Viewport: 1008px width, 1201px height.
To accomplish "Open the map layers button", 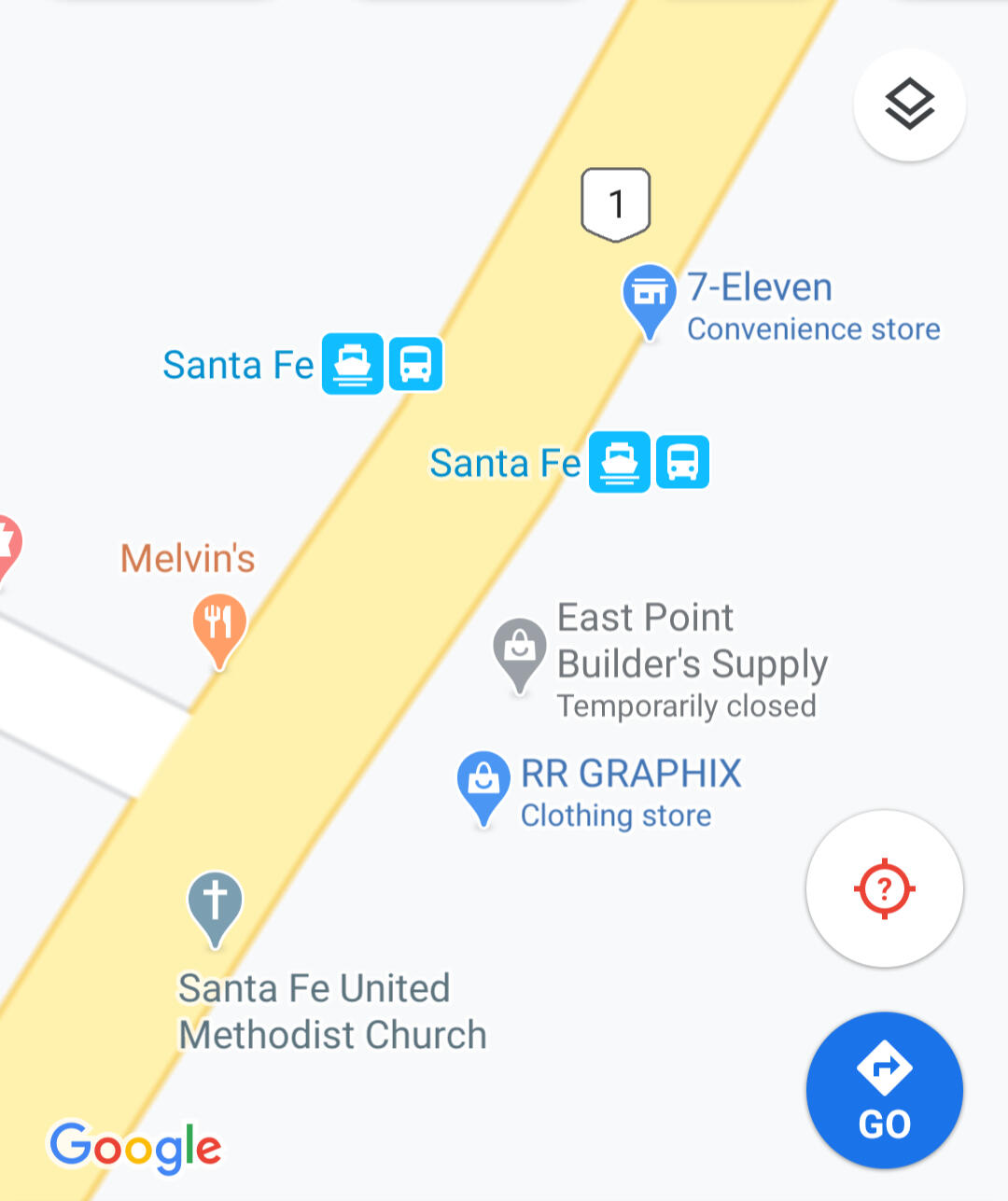I will pos(909,105).
